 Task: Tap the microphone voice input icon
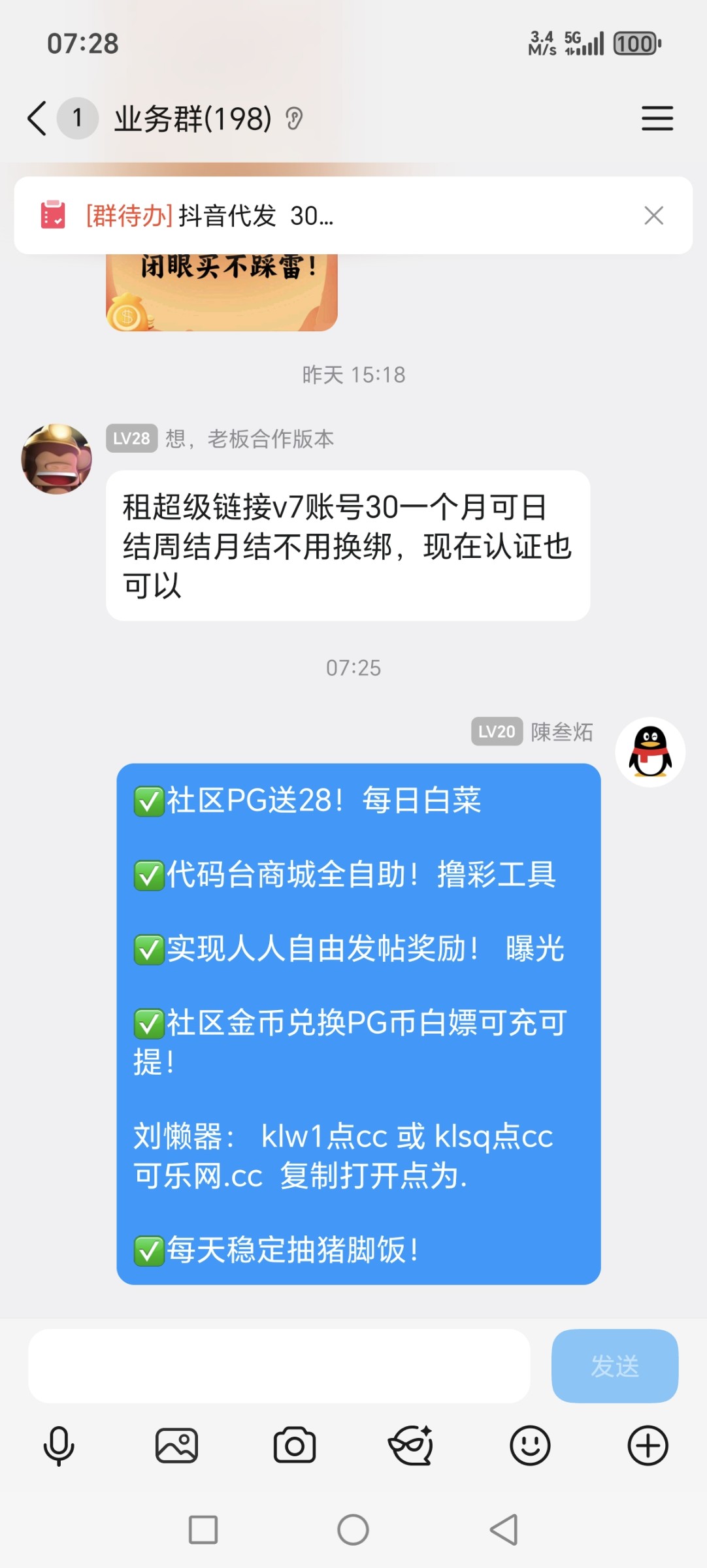(59, 1445)
